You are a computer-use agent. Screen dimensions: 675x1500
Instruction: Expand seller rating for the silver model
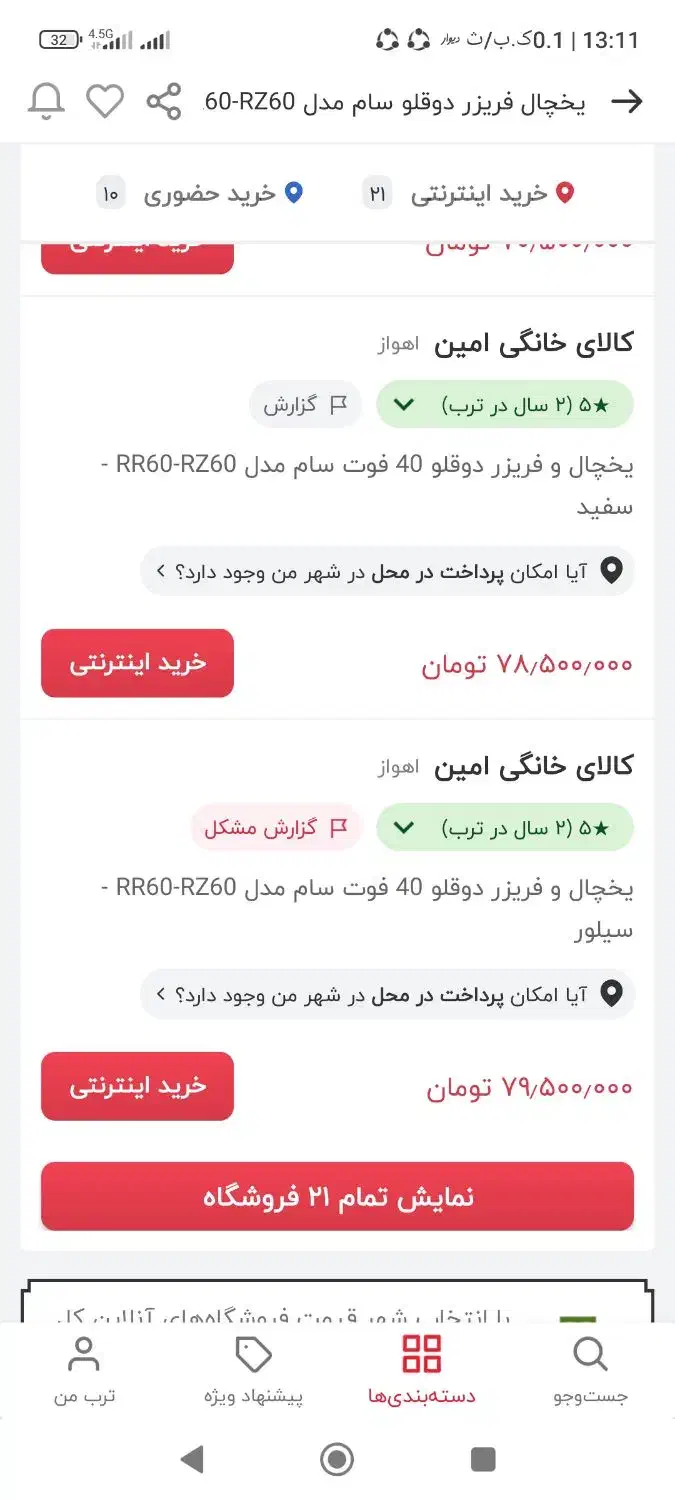(x=504, y=828)
